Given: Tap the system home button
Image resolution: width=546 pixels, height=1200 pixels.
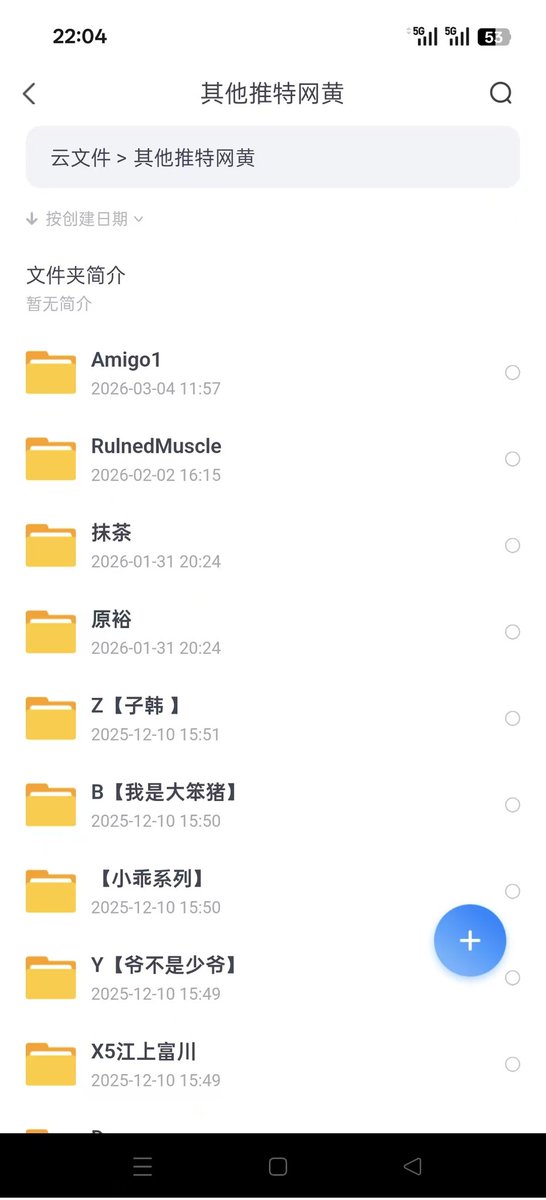Looking at the screenshot, I should point(278,1167).
